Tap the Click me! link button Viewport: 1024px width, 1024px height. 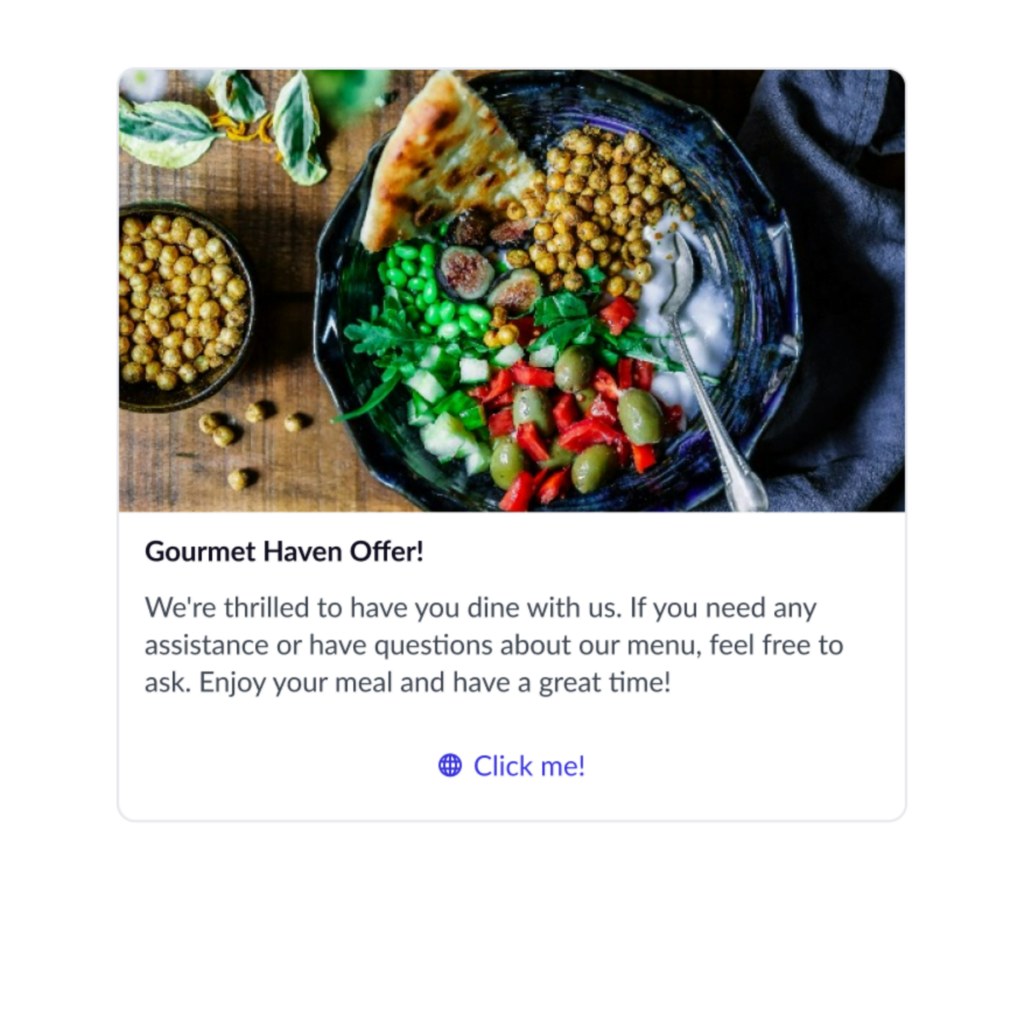[x=511, y=766]
